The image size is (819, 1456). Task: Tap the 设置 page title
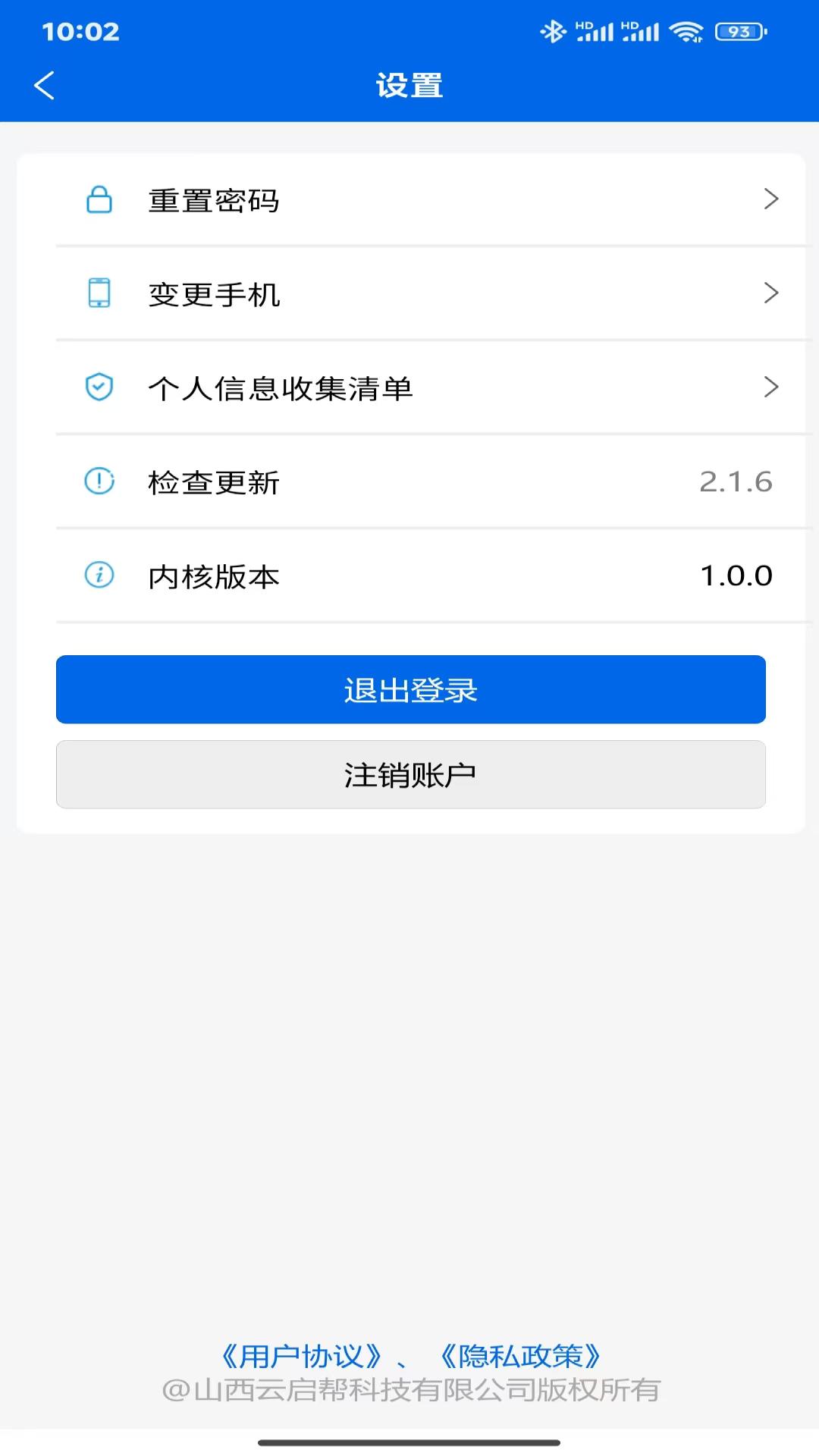(x=409, y=86)
